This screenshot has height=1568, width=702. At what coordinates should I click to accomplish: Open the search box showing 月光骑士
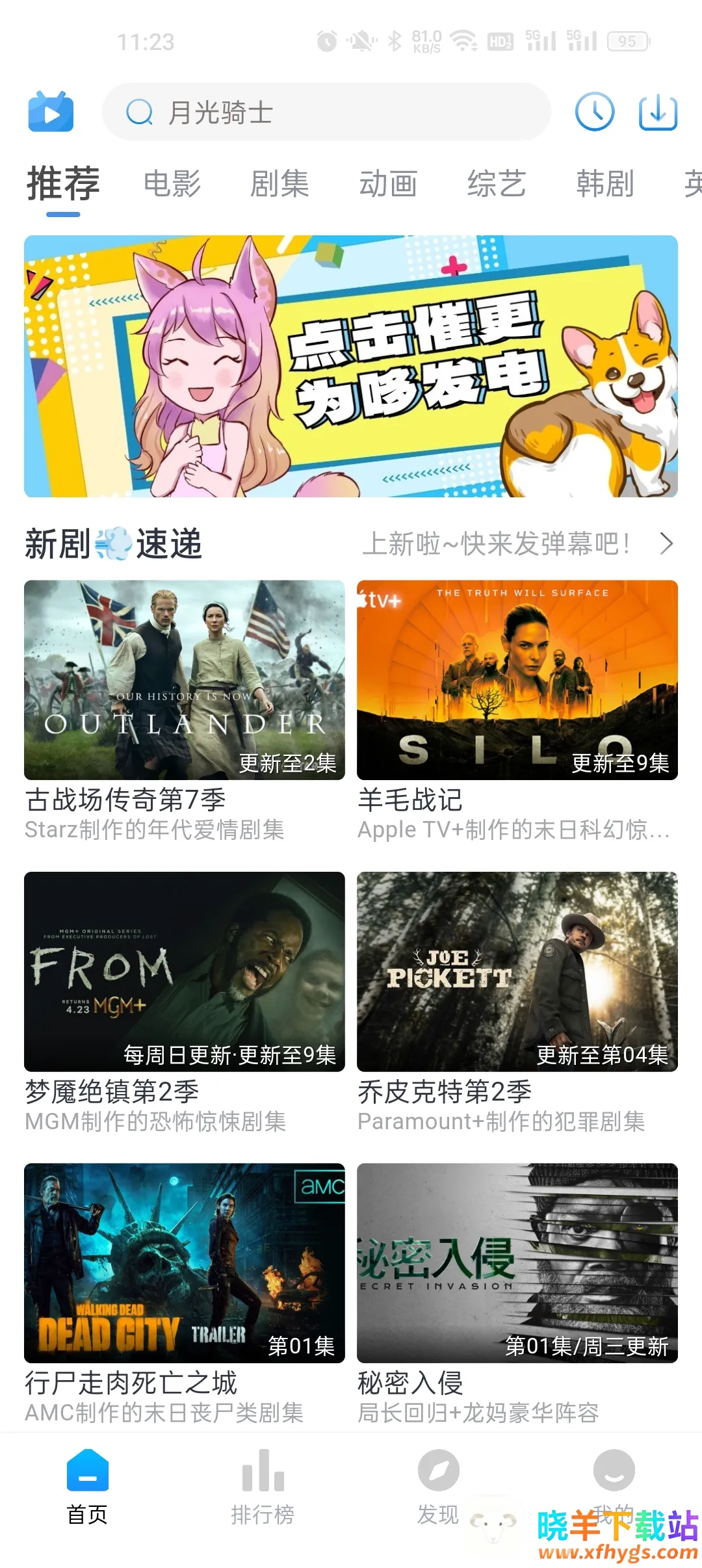(325, 112)
